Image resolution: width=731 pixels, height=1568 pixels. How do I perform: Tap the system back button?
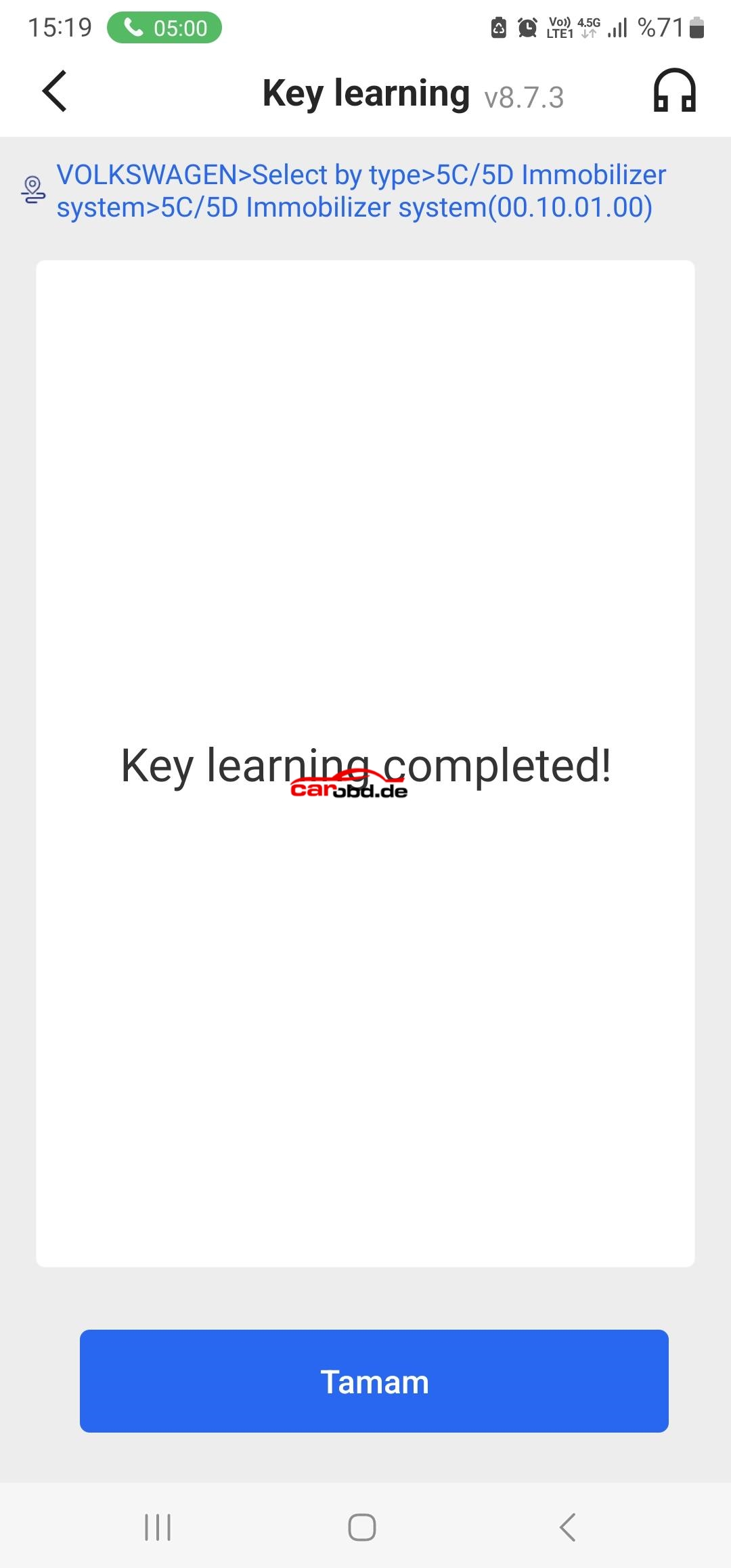coord(567,1527)
